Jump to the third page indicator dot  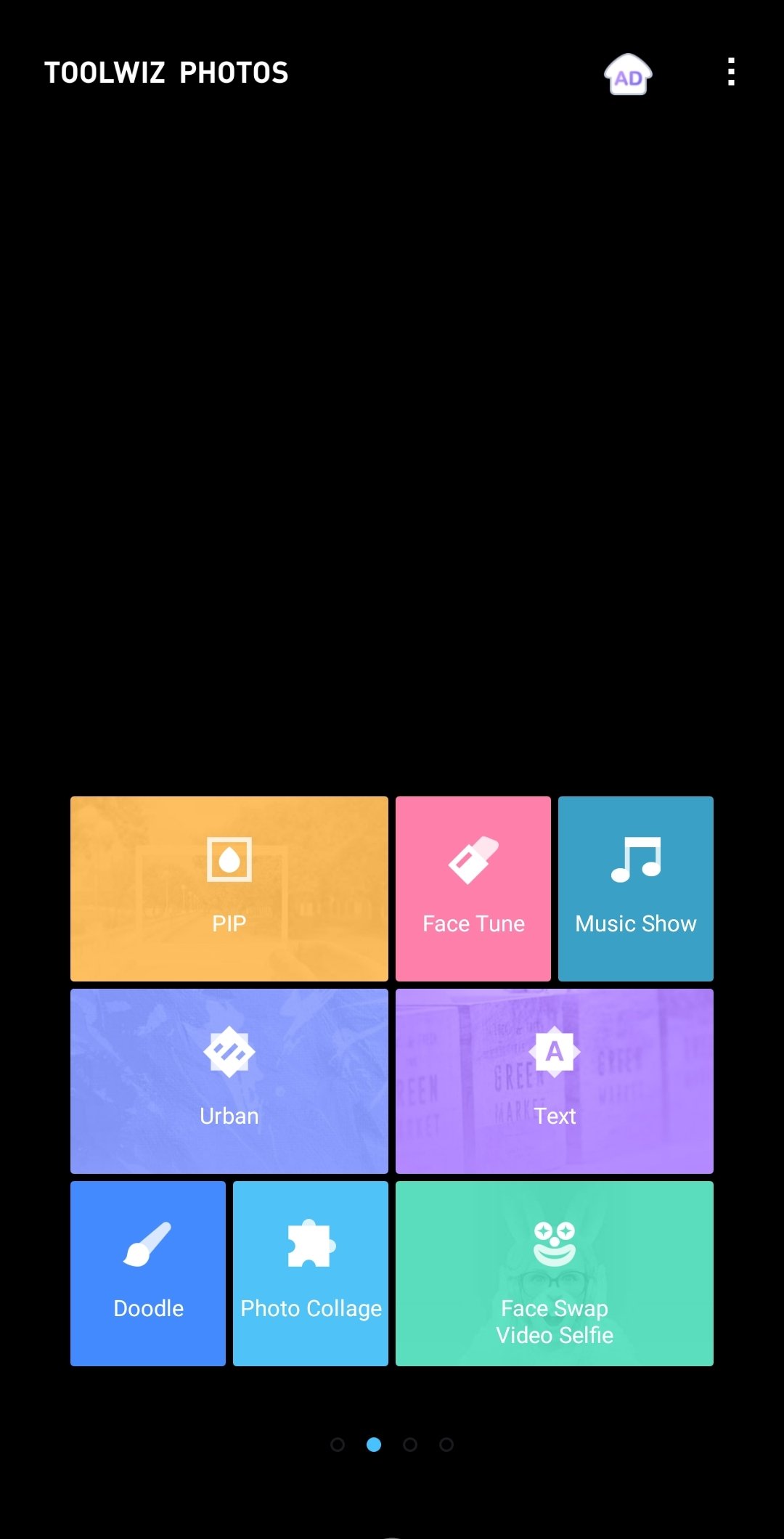[x=410, y=1445]
